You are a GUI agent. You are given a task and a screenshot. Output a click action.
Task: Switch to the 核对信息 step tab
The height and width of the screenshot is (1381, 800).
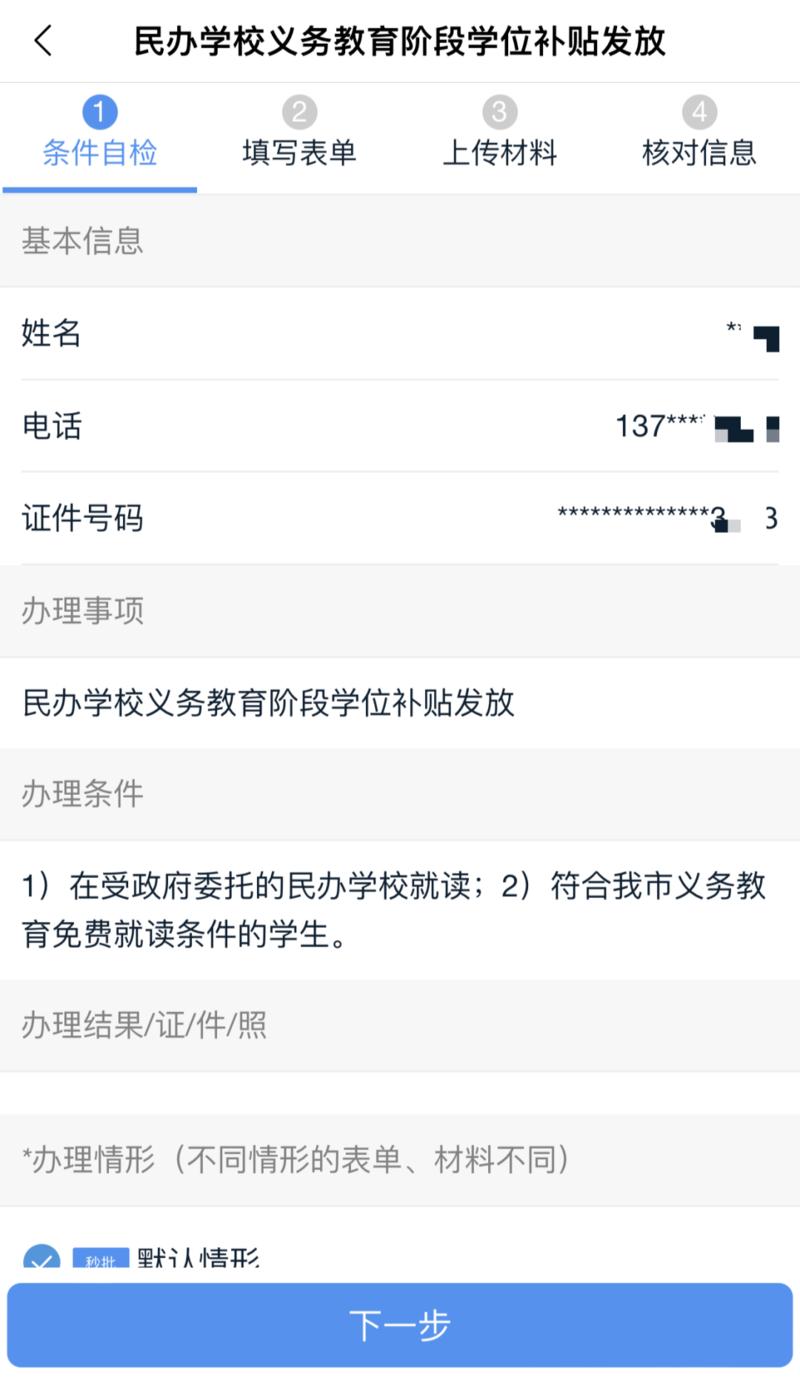click(x=699, y=136)
